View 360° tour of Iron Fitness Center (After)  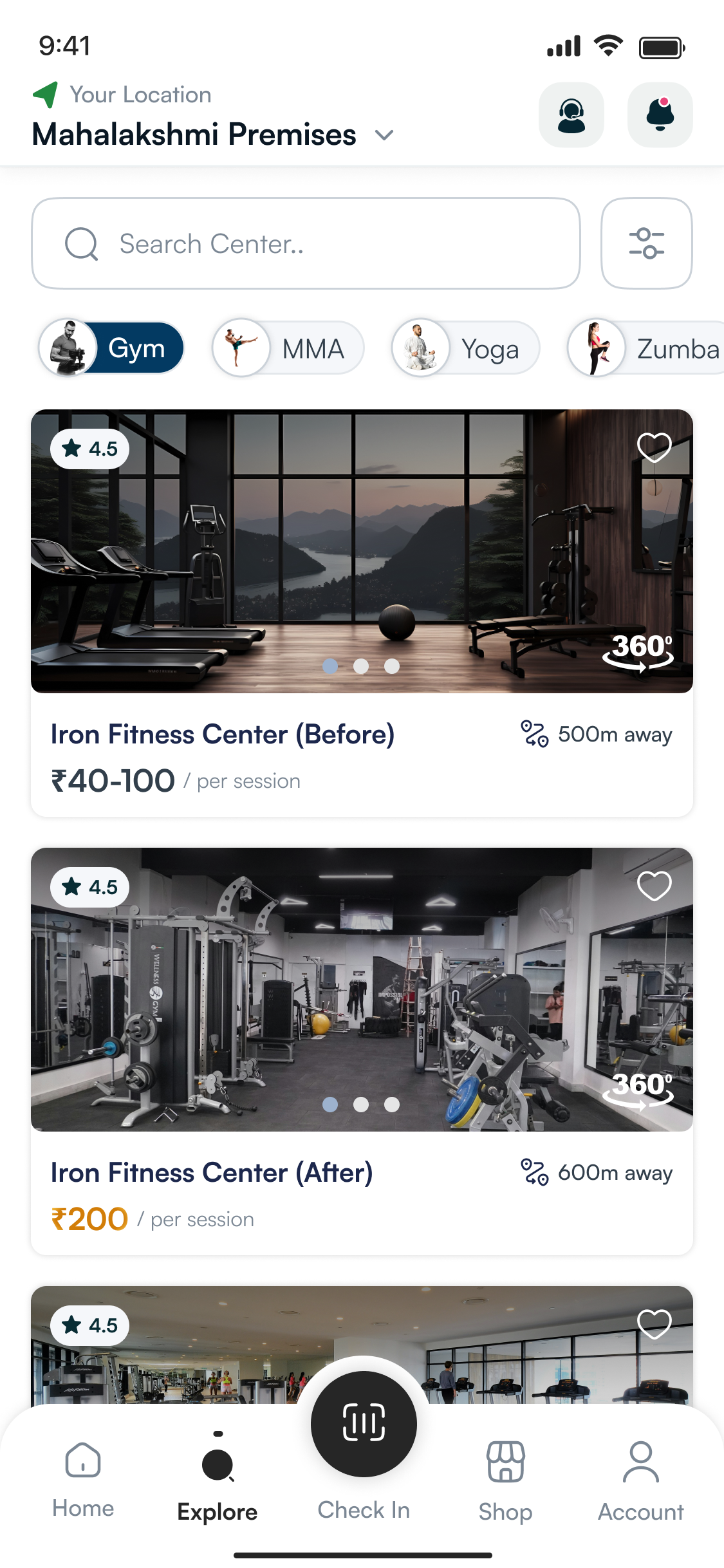(639, 1089)
